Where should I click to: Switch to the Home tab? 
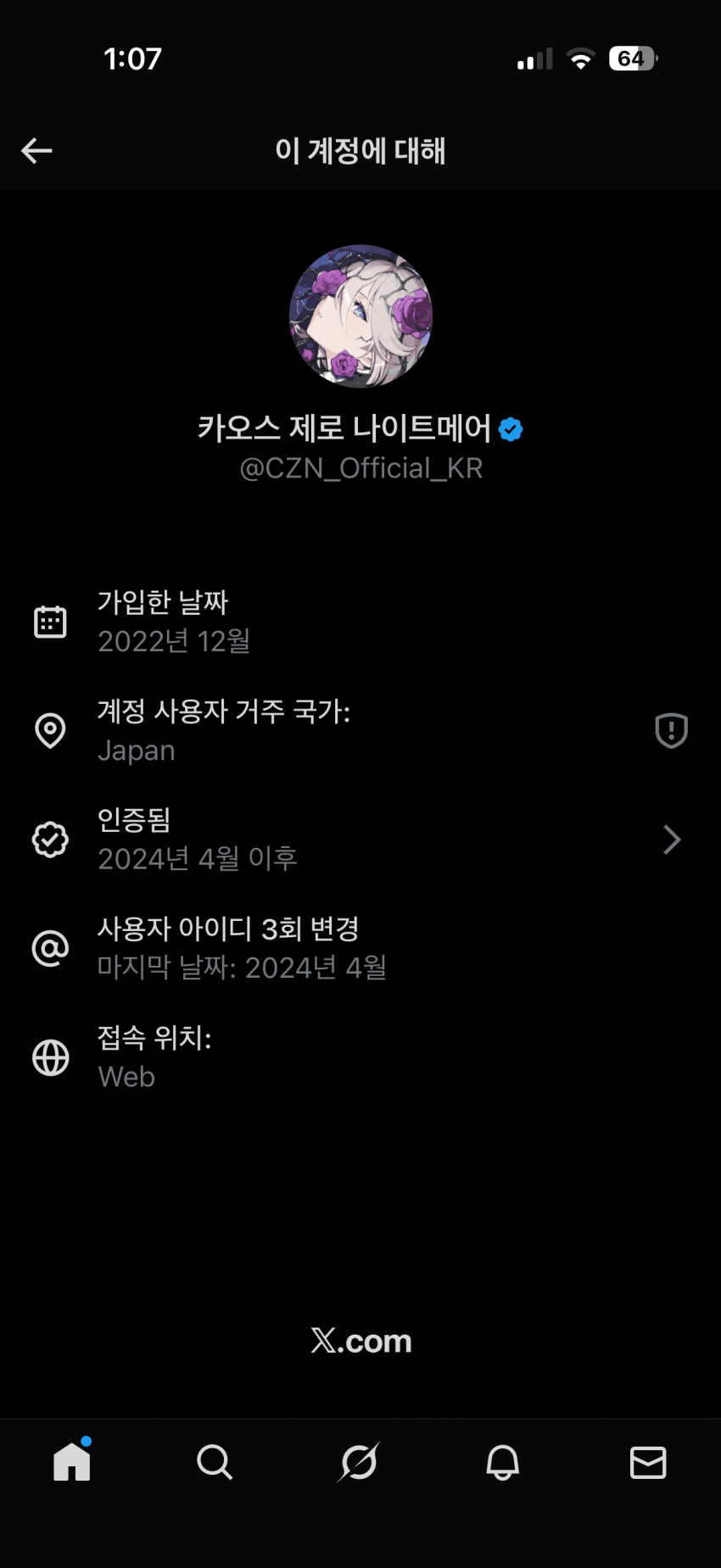72,1462
